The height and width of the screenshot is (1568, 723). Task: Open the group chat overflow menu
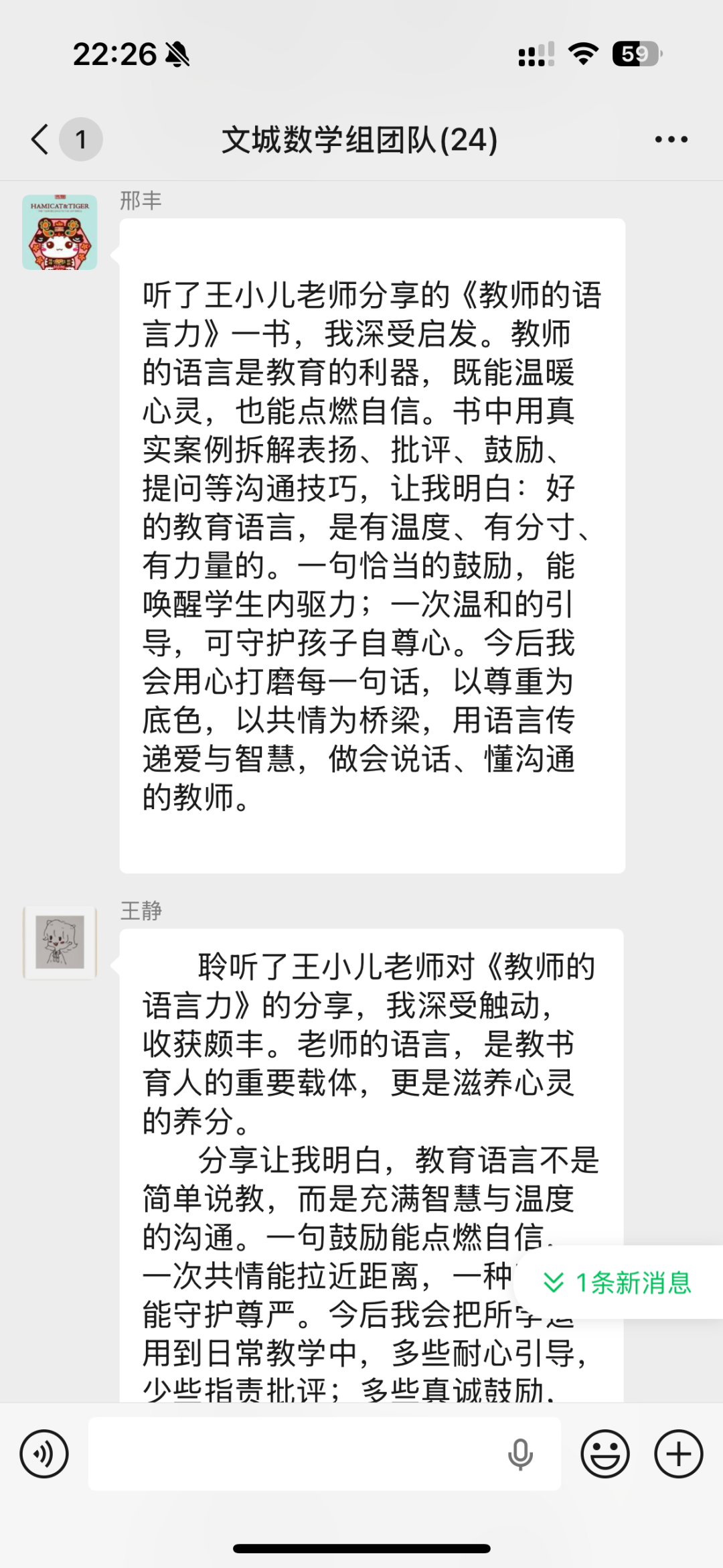point(671,139)
